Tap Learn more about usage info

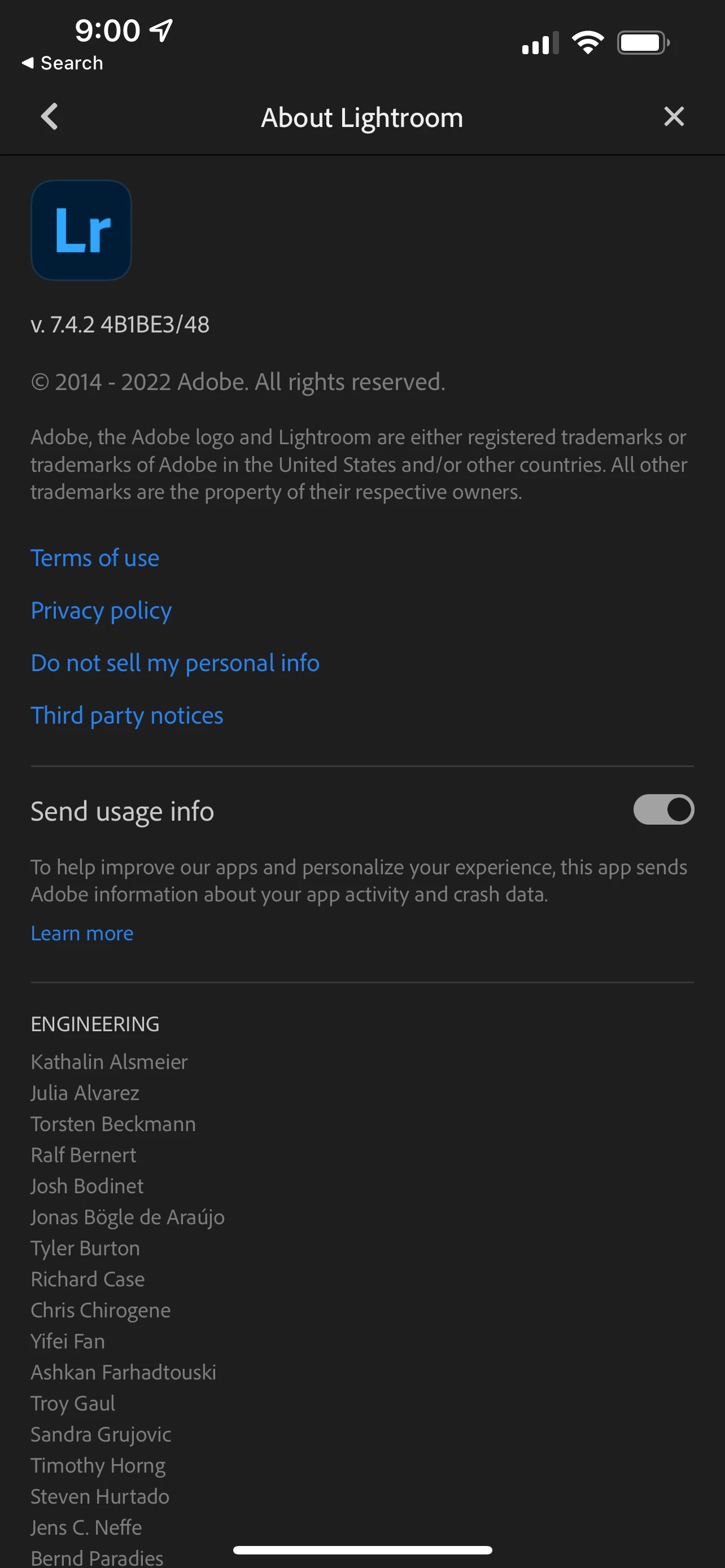click(82, 933)
